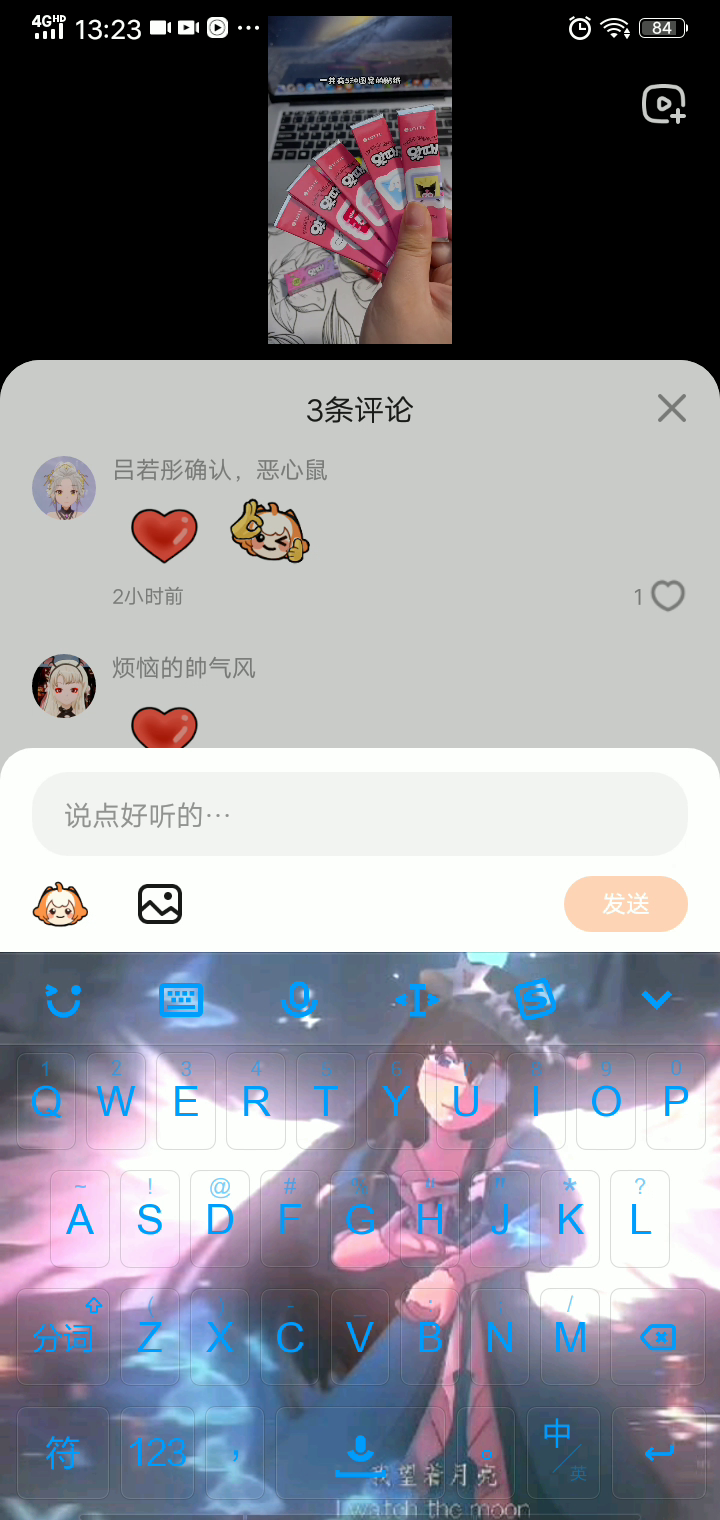Open keyboard layout switcher icon

pos(181,999)
